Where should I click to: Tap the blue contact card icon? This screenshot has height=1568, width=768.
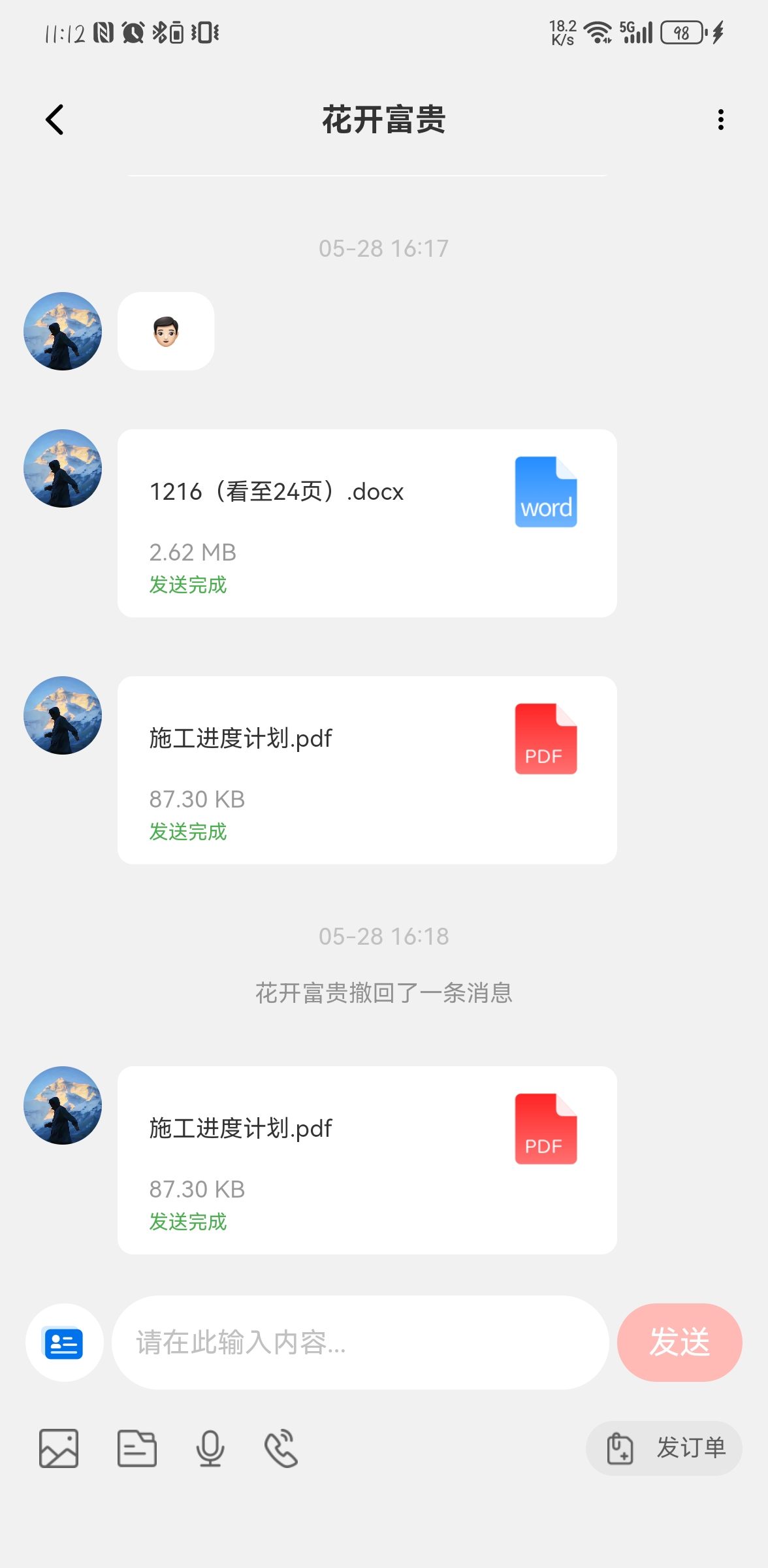pyautogui.click(x=64, y=1343)
